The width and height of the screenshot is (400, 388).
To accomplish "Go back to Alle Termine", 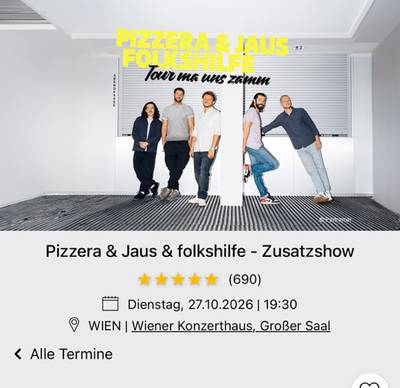I will 63,354.
